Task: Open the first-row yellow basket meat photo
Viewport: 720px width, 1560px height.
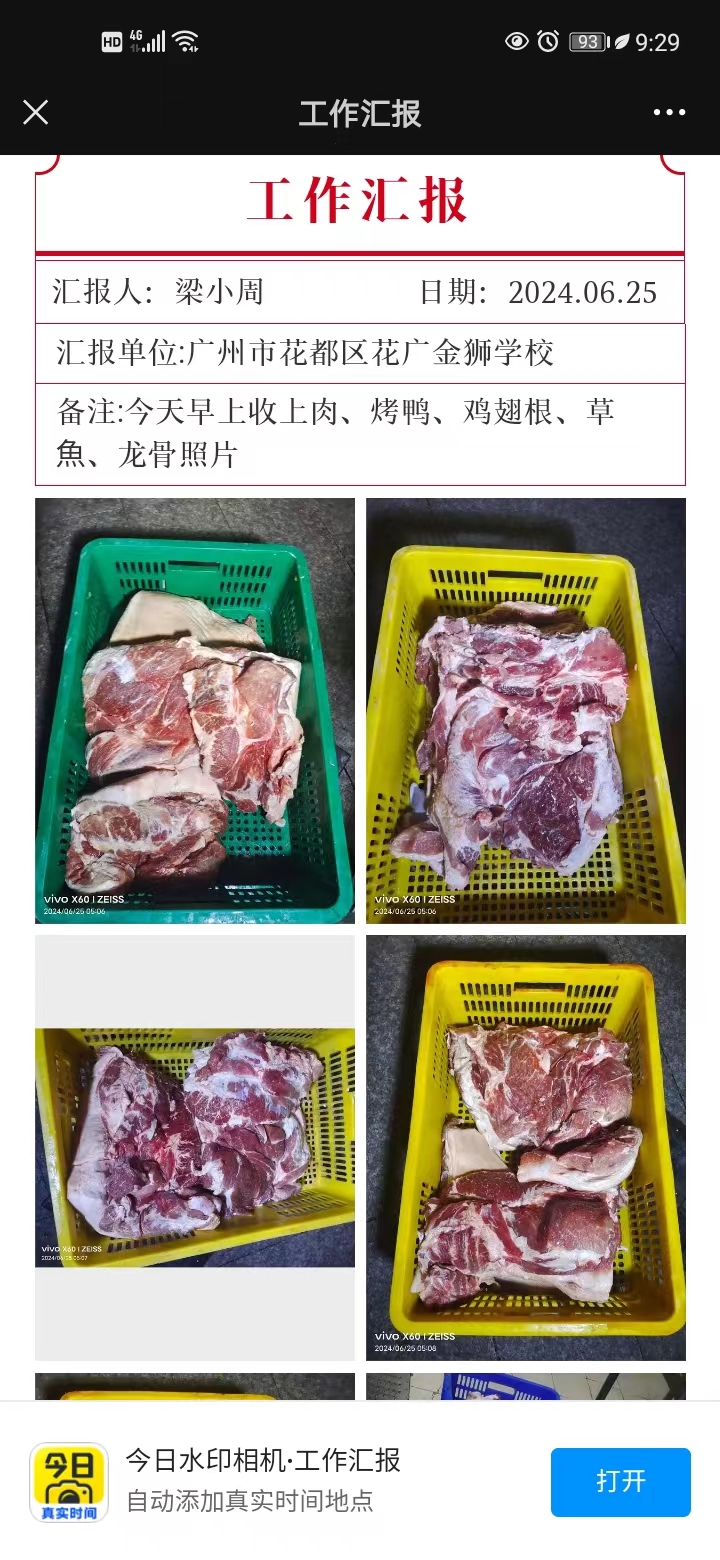Action: pyautogui.click(x=526, y=710)
